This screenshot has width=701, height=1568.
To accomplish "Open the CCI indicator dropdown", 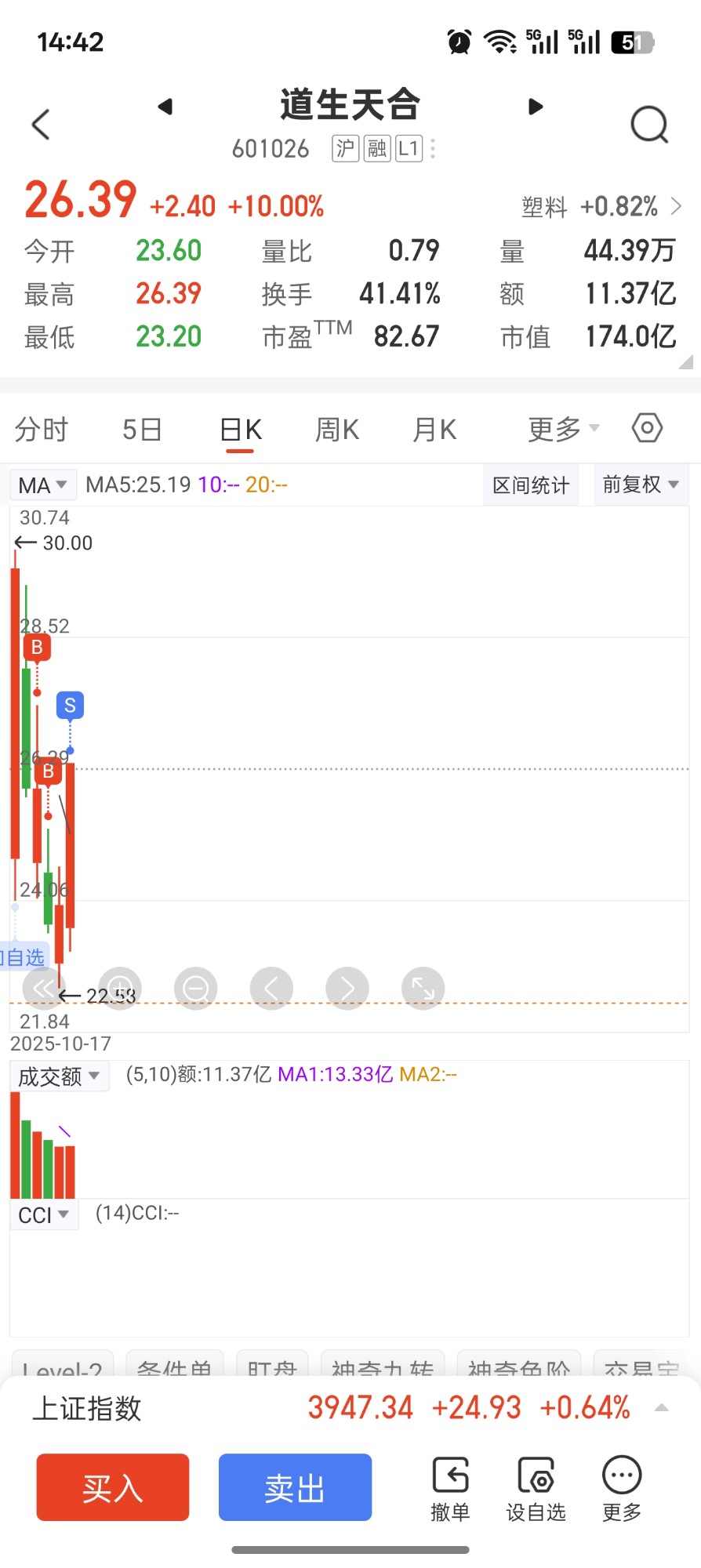I will coord(44,1215).
